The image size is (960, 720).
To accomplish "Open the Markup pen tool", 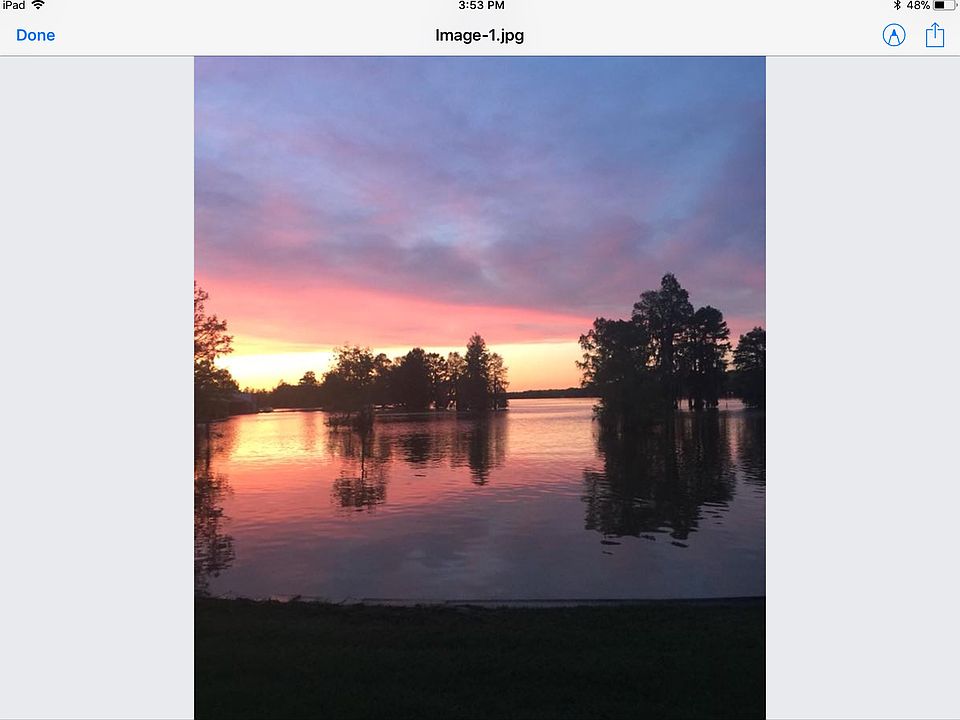I will click(x=894, y=36).
